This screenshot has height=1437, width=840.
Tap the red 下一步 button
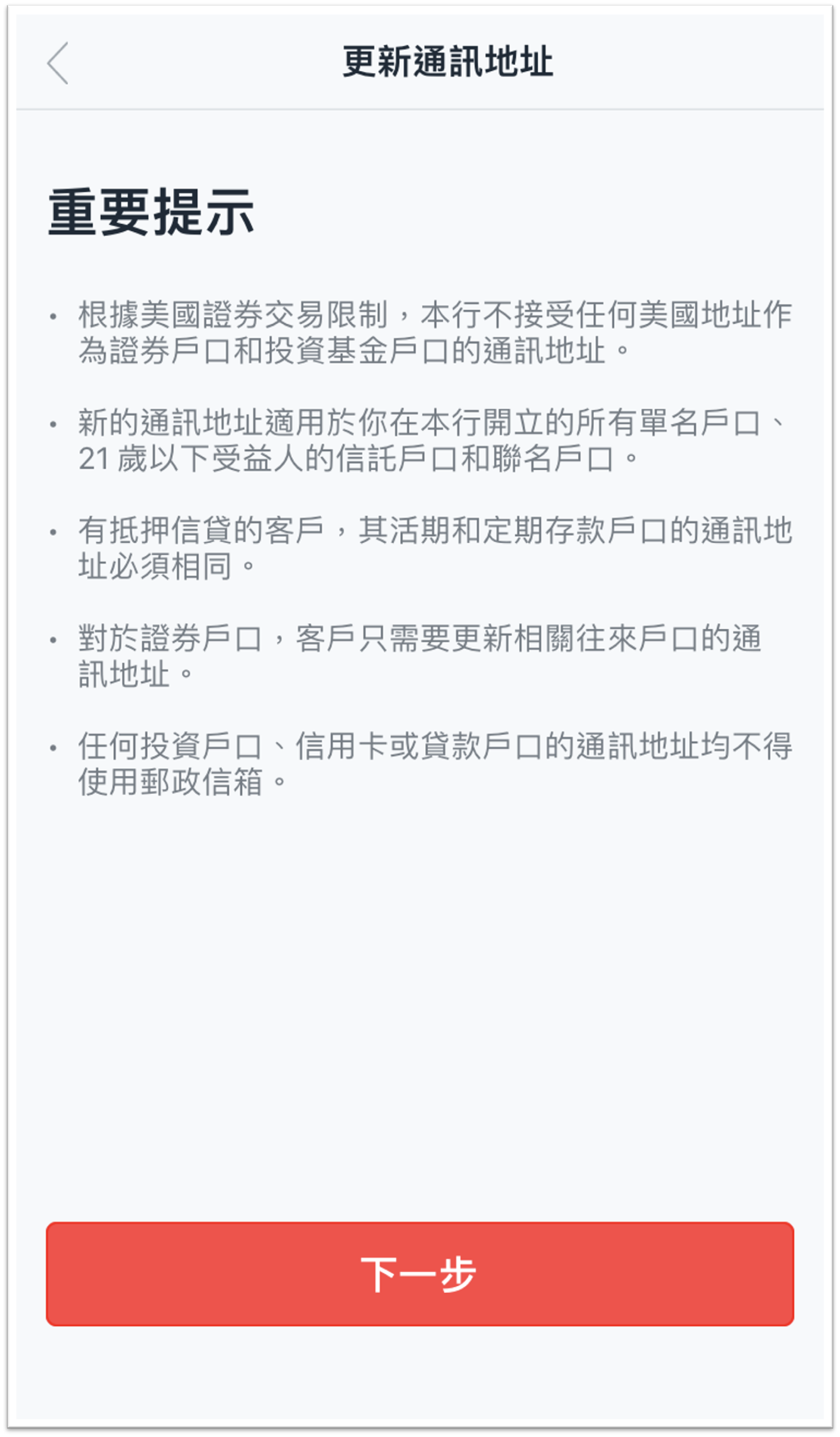pyautogui.click(x=420, y=1273)
